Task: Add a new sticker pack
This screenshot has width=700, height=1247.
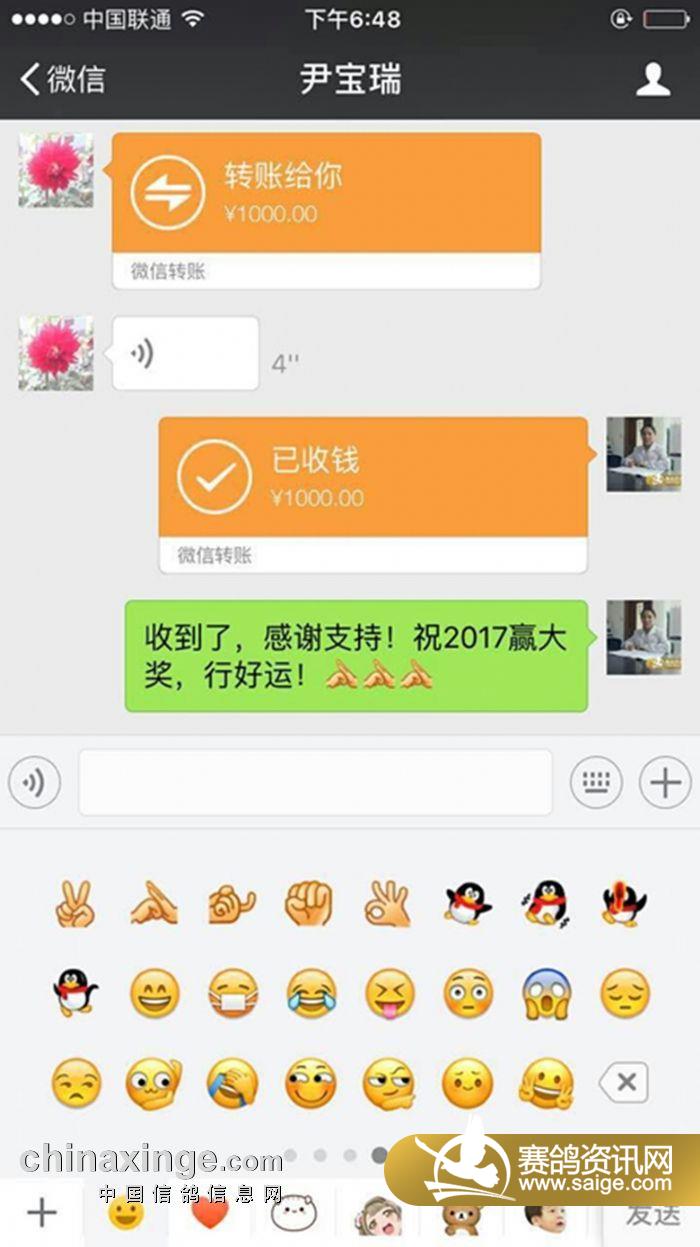Action: point(41,1214)
